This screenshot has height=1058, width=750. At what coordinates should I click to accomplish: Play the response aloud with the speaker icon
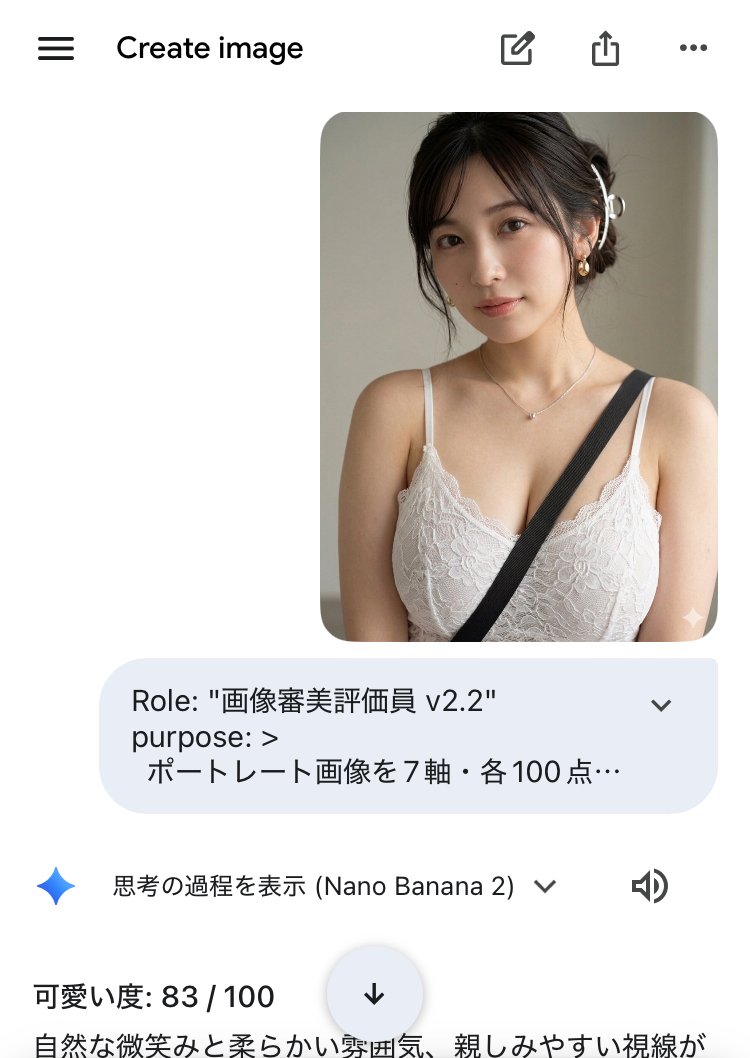[649, 886]
